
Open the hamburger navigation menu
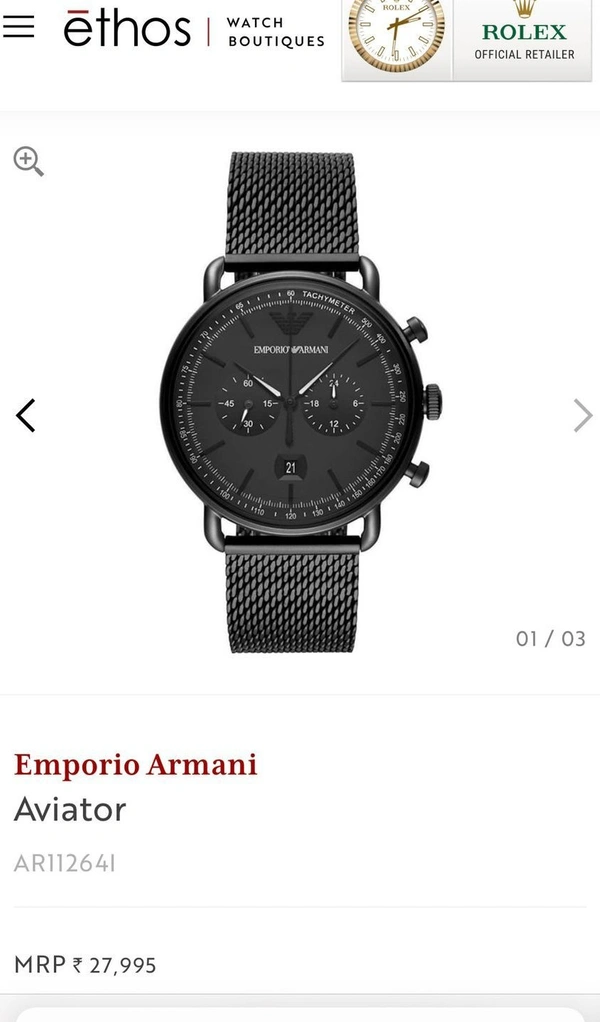[x=18, y=28]
